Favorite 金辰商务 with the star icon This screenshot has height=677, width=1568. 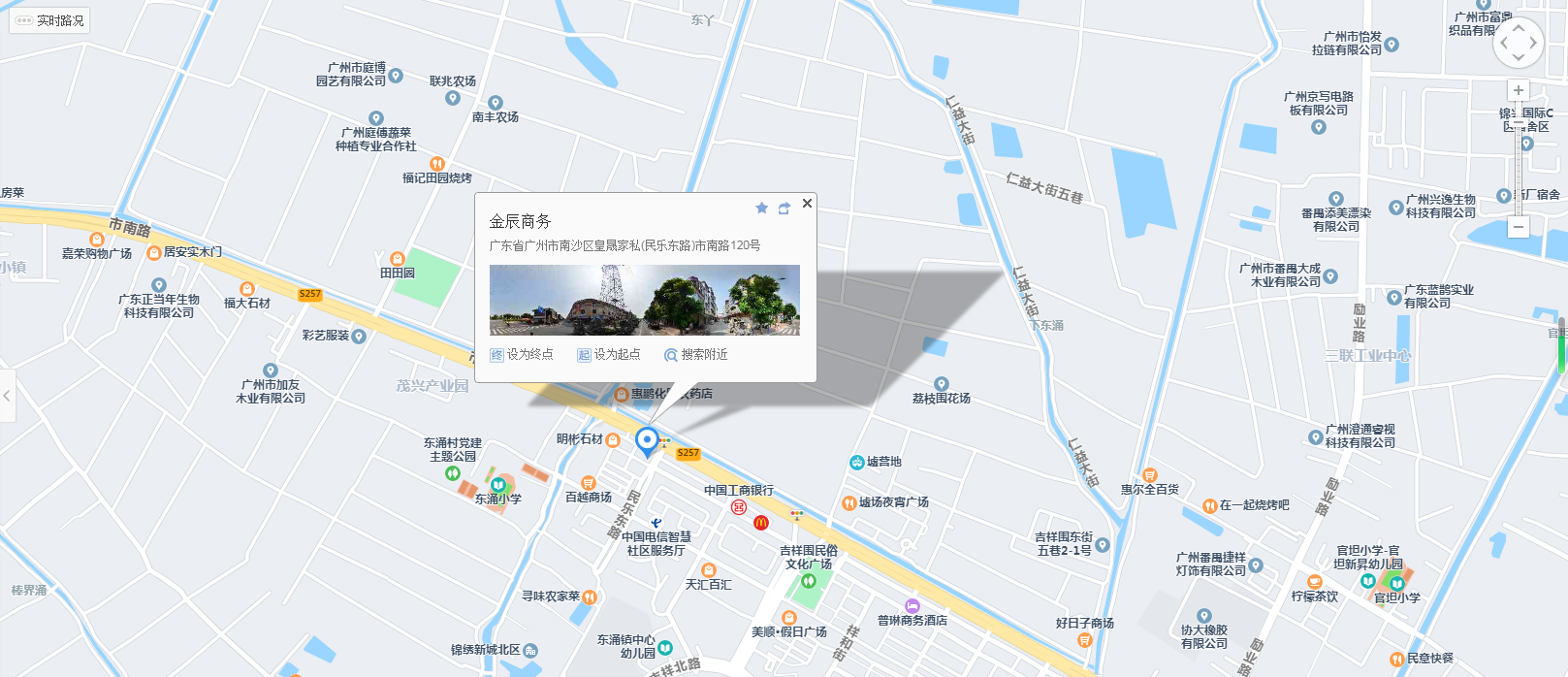click(x=761, y=209)
